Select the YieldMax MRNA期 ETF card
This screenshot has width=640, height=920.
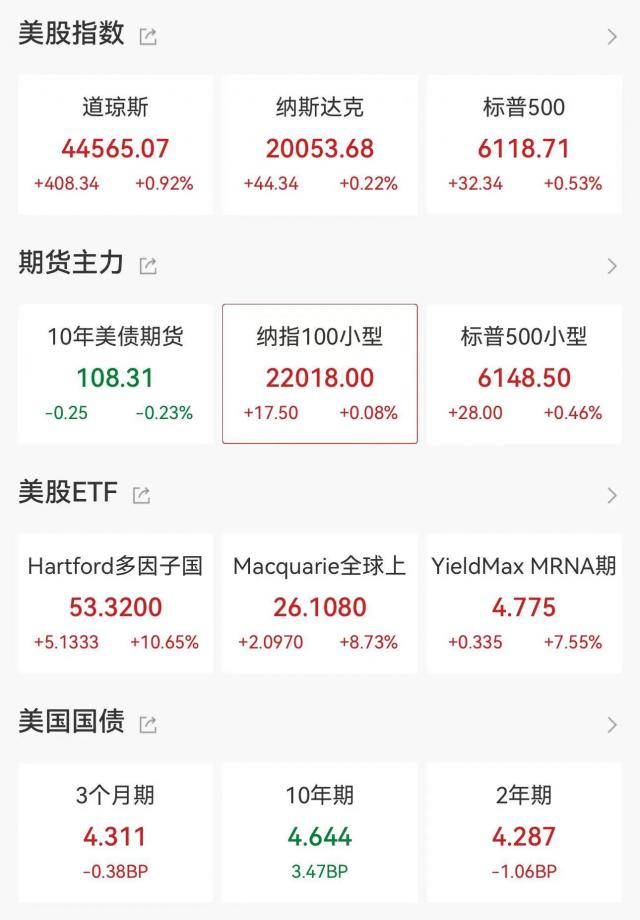pos(524,602)
